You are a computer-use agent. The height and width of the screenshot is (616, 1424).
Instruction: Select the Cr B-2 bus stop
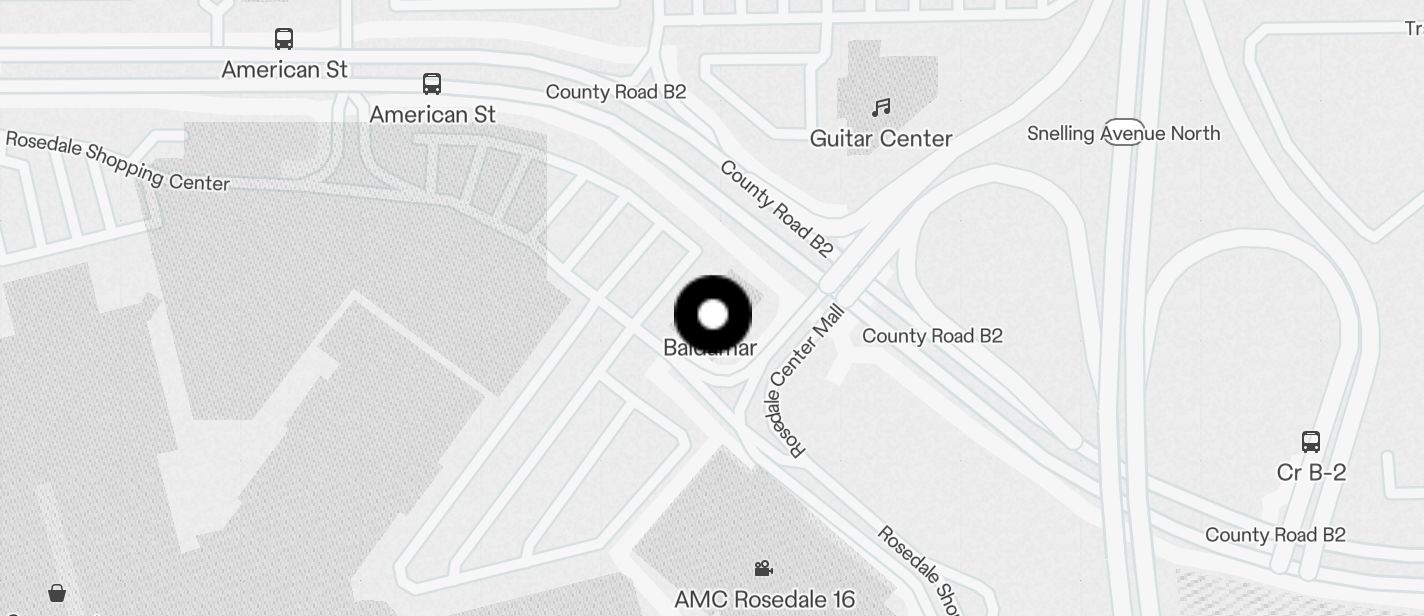[x=1310, y=441]
